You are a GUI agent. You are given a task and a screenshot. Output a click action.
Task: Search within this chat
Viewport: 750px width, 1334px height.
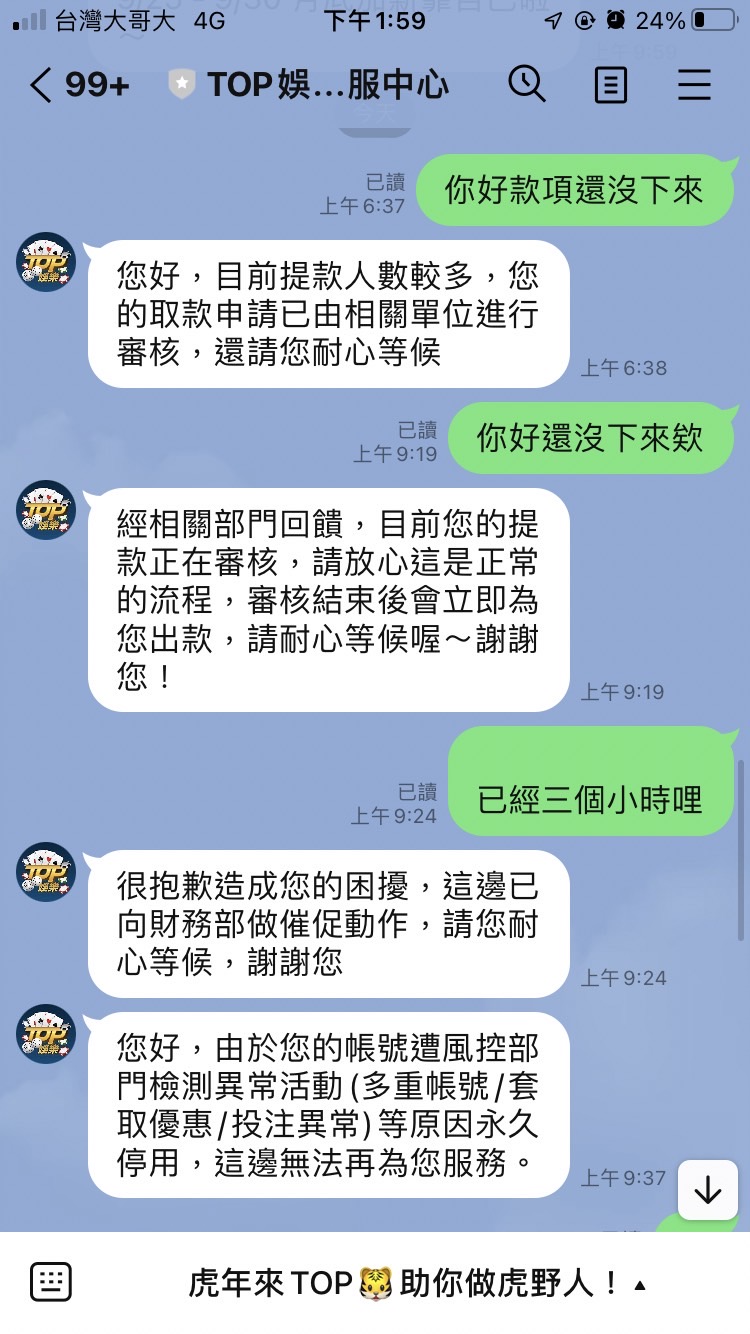click(527, 85)
